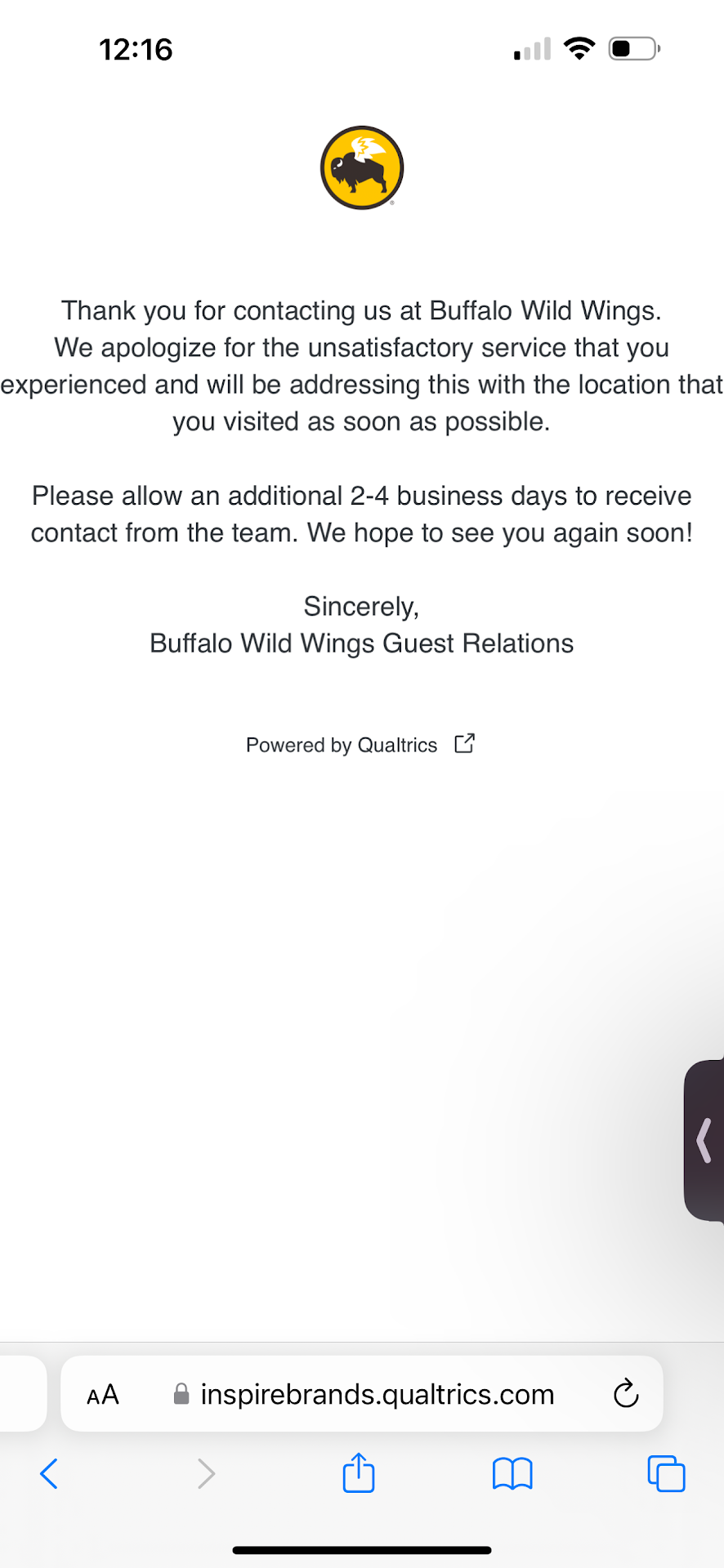
Task: Go back to the previous page
Action: 49,1474
